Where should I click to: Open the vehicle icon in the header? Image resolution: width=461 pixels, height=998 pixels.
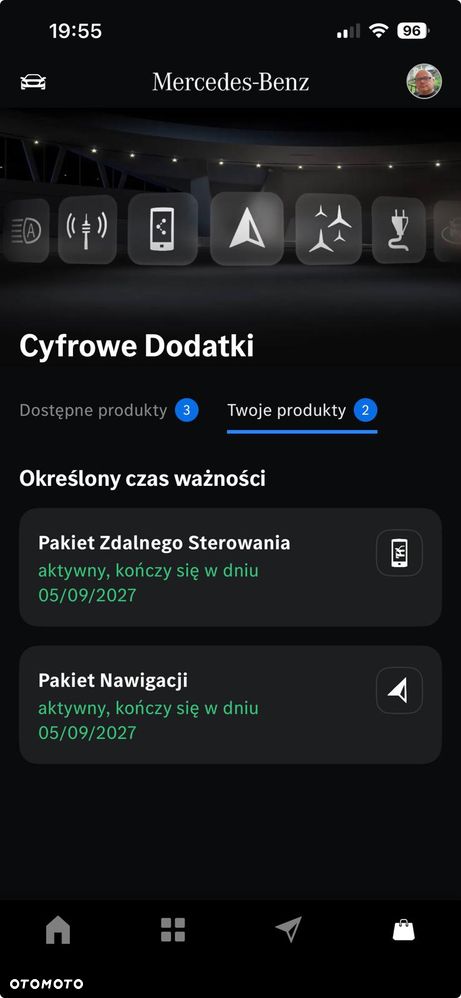pyautogui.click(x=33, y=82)
